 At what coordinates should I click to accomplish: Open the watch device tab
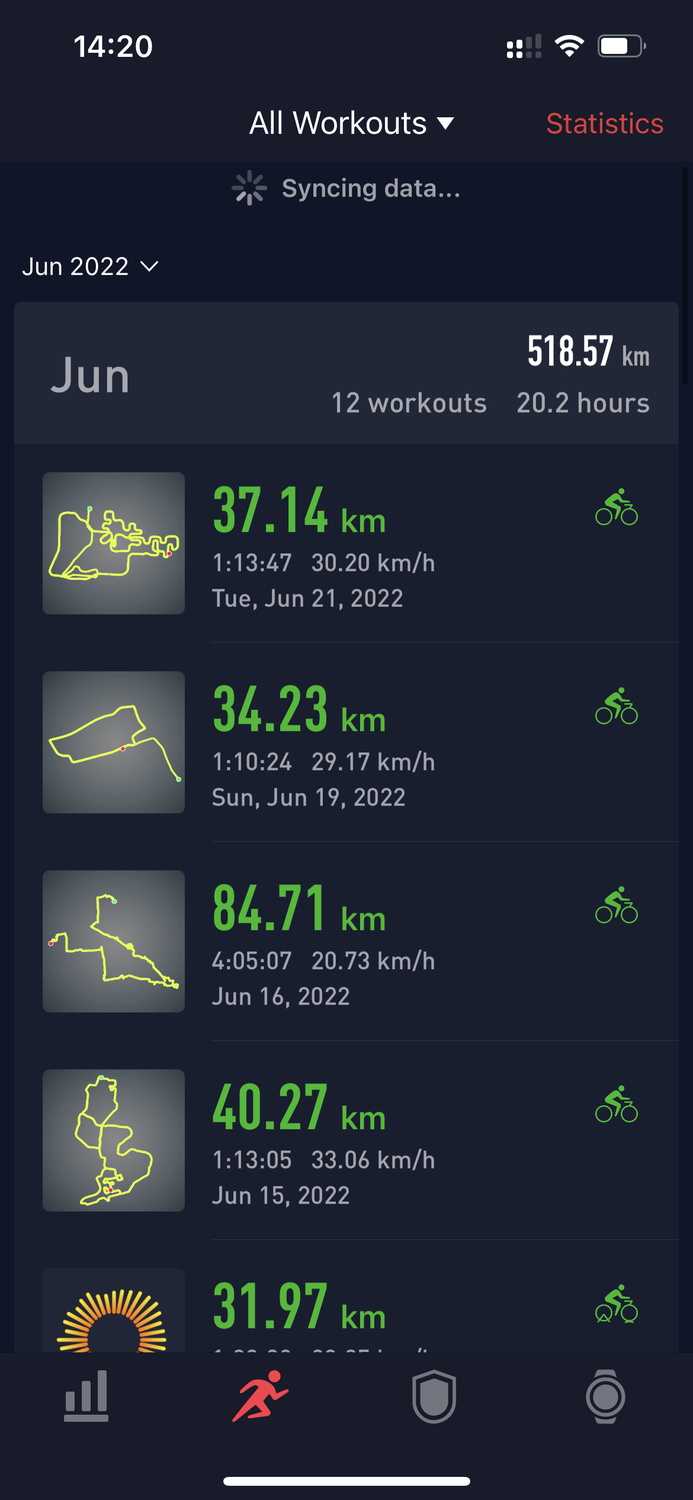(x=606, y=1396)
